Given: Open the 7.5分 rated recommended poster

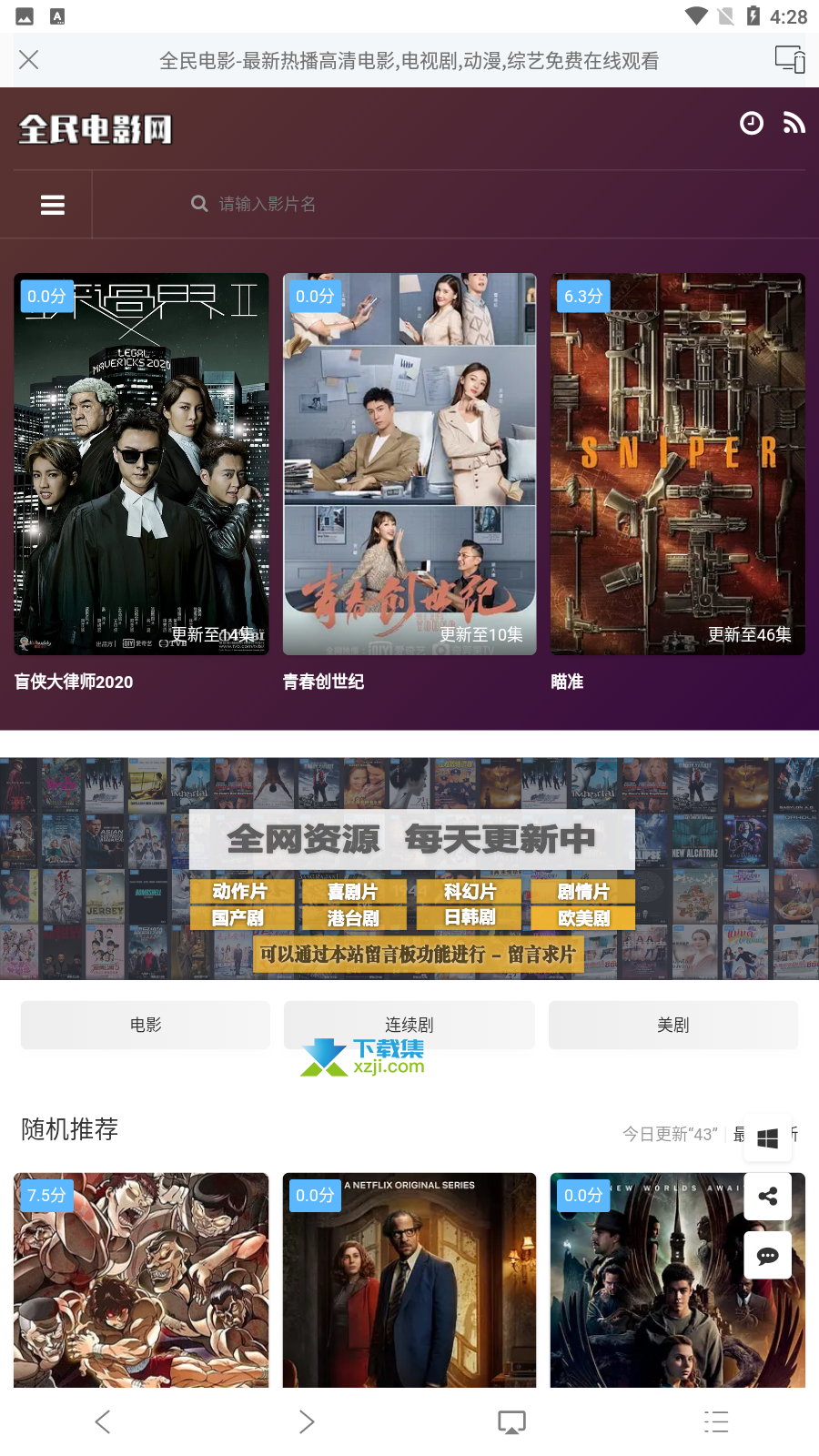Looking at the screenshot, I should [141, 1279].
